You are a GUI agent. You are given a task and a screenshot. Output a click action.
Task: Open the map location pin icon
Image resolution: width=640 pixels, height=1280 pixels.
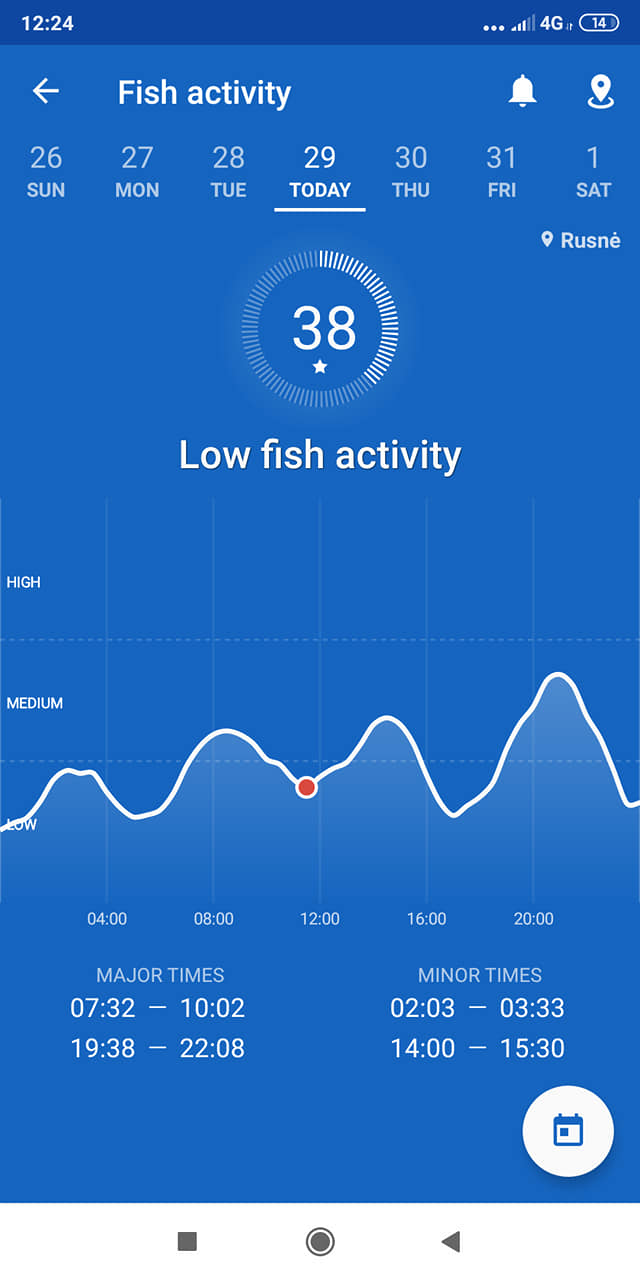click(x=600, y=92)
